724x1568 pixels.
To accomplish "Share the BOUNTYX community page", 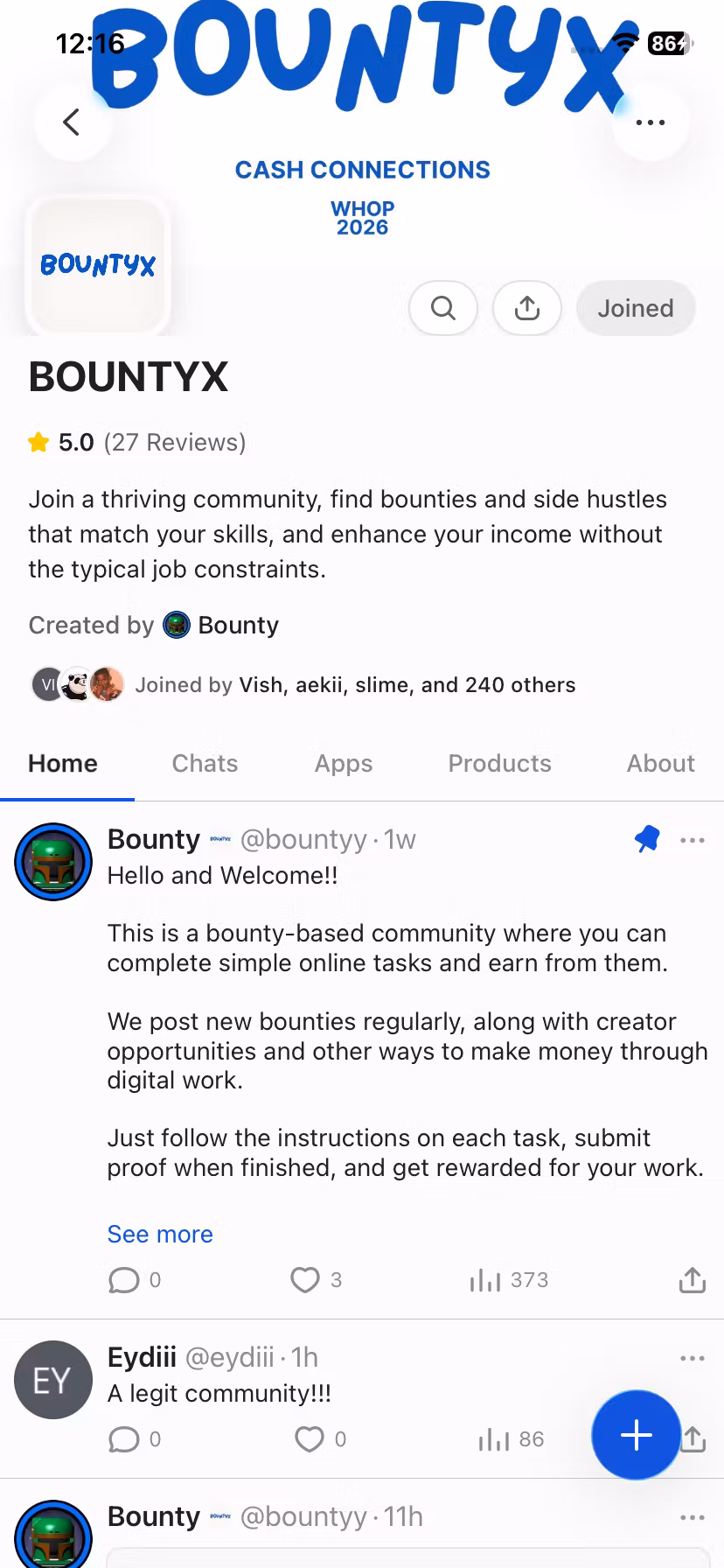I will point(527,308).
